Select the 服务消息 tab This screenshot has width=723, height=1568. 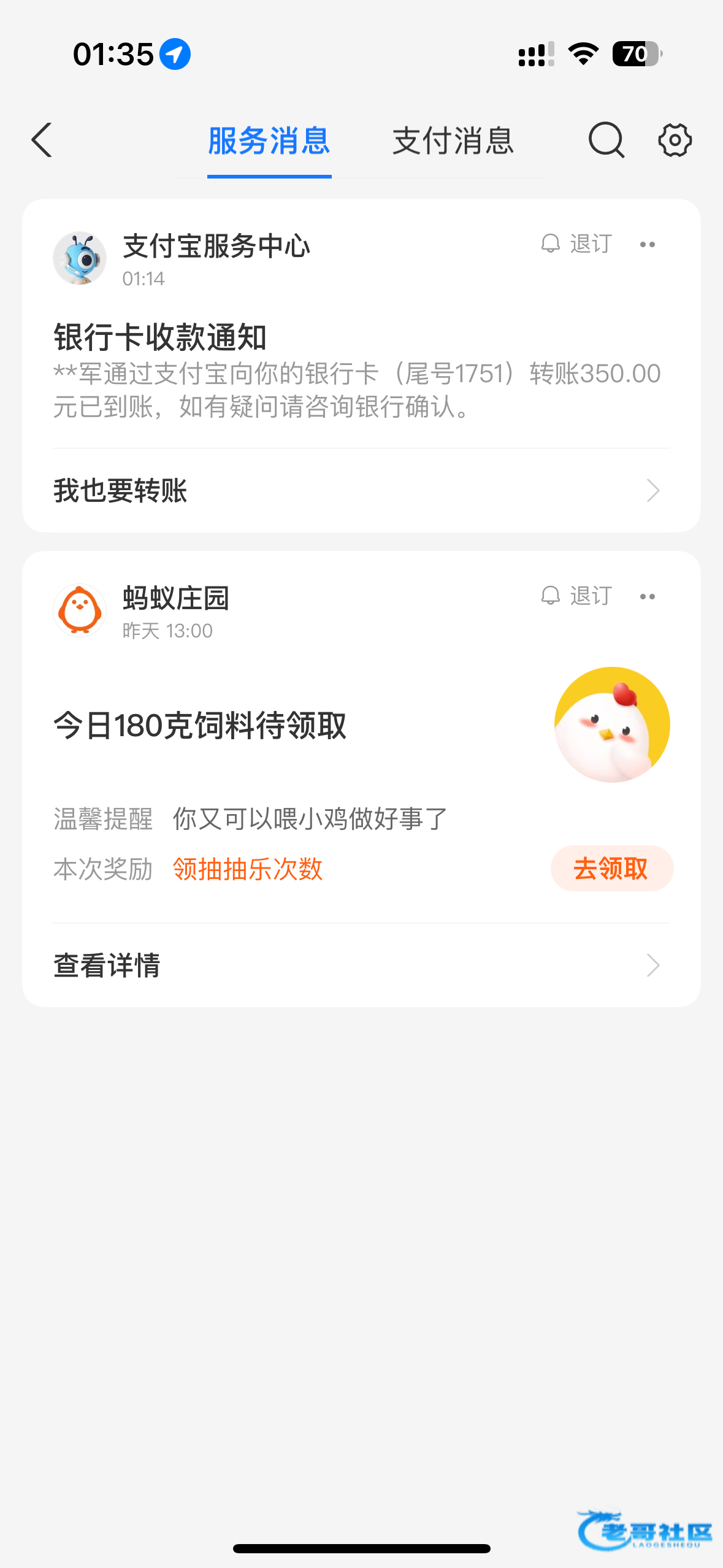click(269, 141)
